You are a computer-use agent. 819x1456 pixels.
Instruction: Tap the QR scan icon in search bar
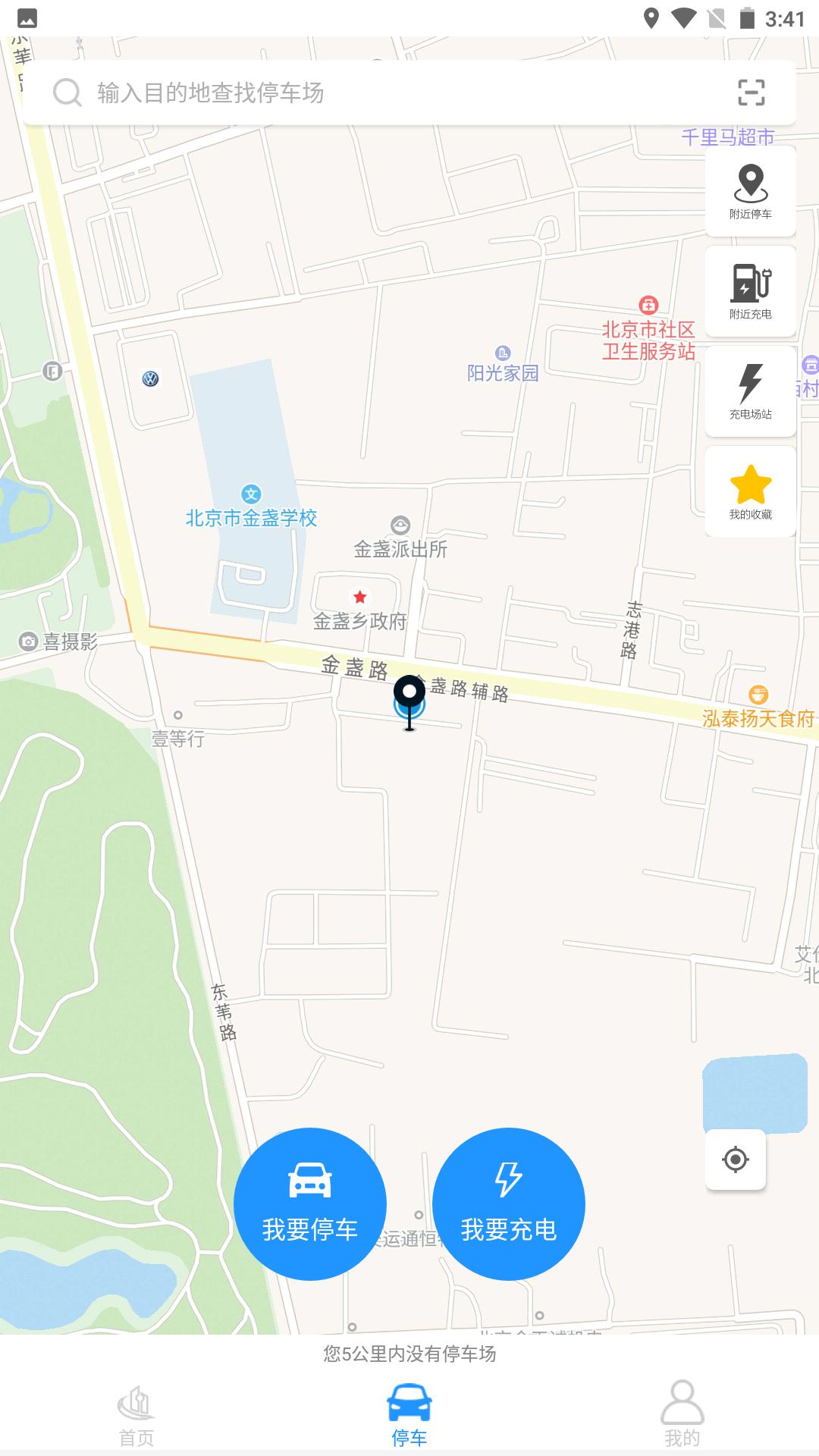click(752, 93)
